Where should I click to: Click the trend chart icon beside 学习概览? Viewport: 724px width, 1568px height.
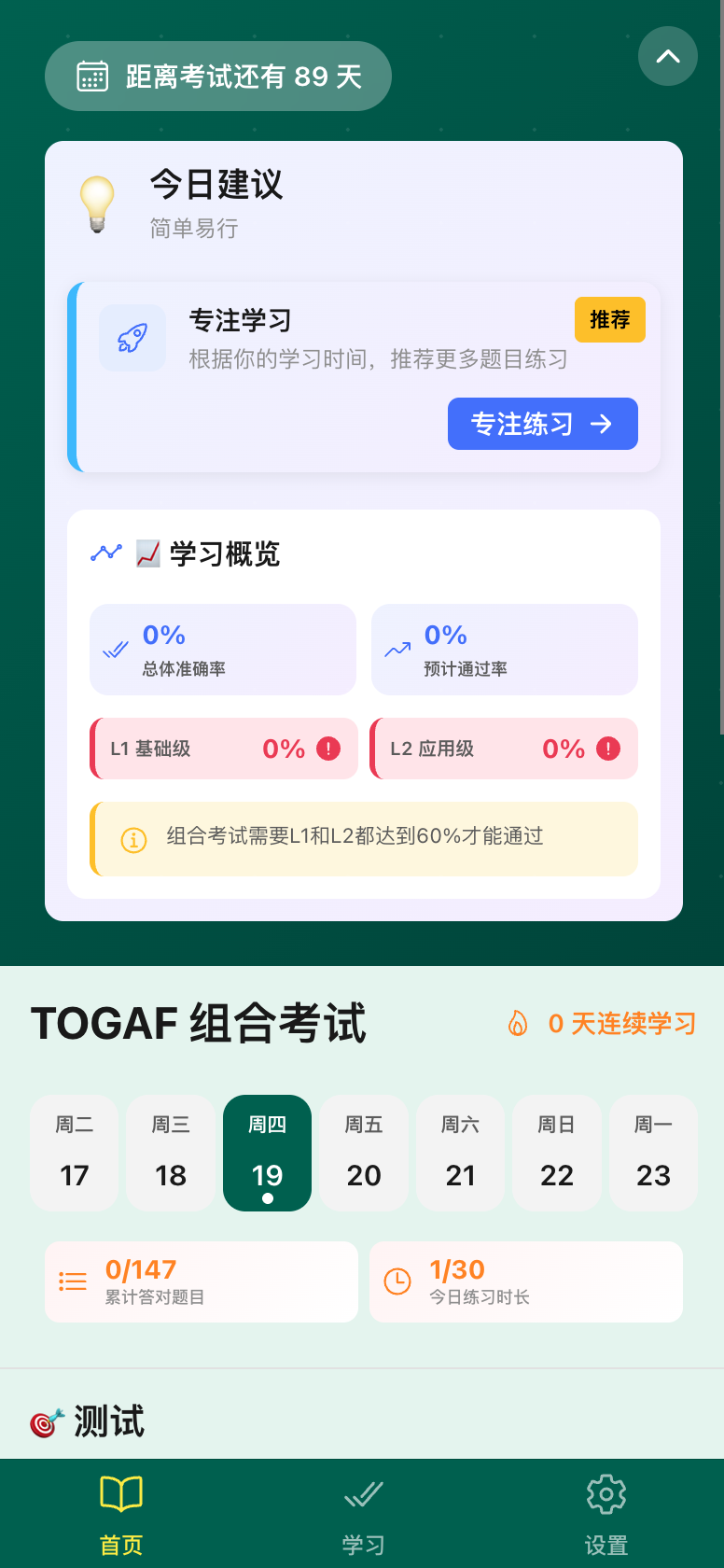point(105,553)
